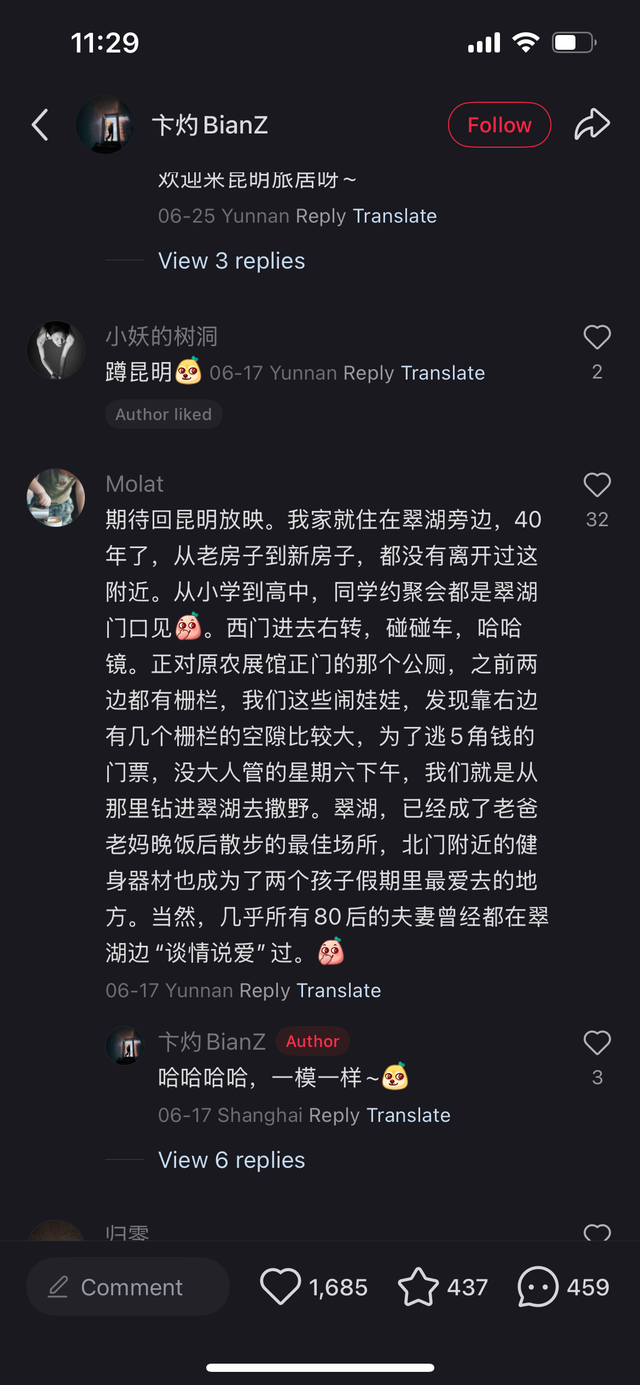Like the author's reply 哈哈哈哈，一模一样

point(597,1043)
